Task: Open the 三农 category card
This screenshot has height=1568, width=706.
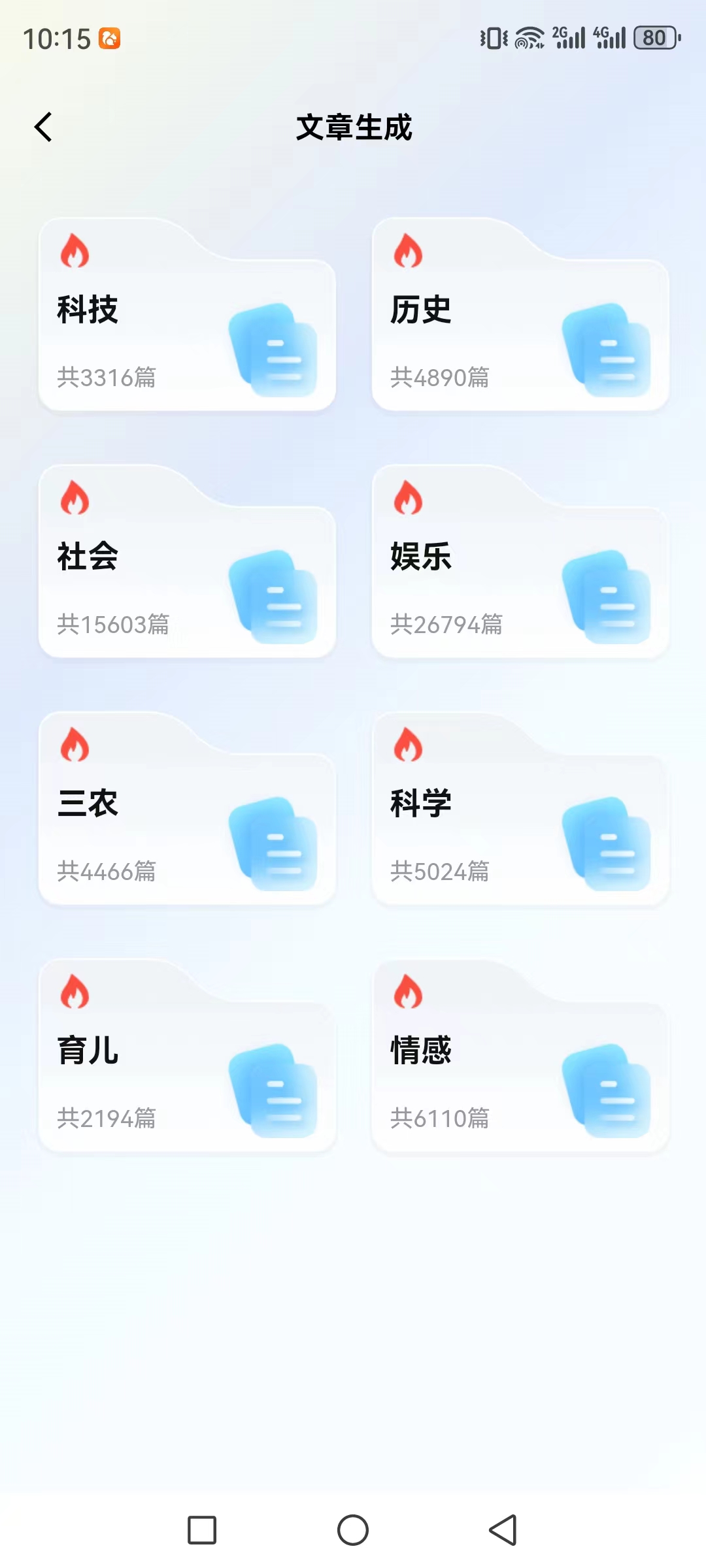Action: click(187, 808)
